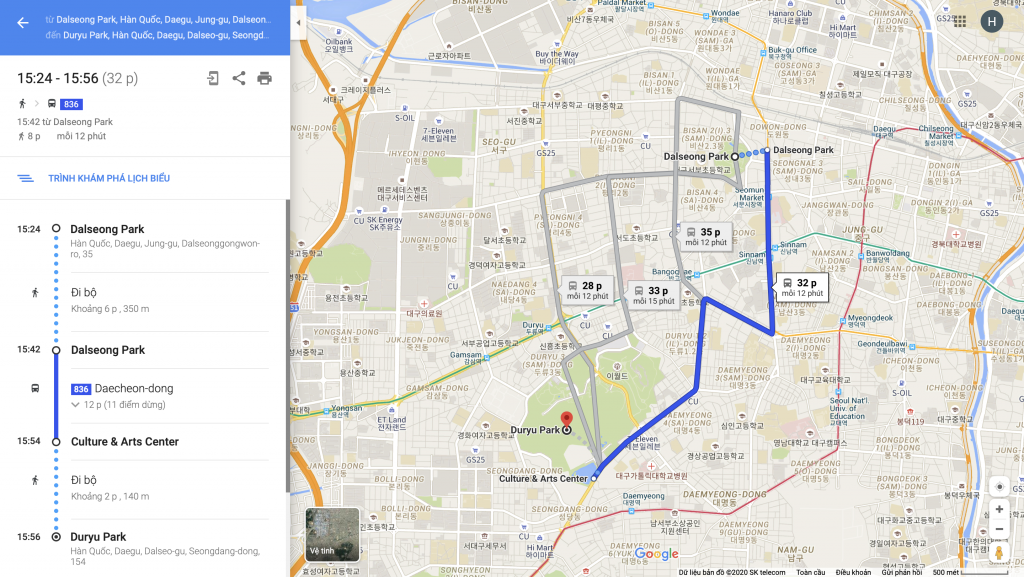Open the account profile avatar
The height and width of the screenshot is (577, 1024).
click(991, 21)
